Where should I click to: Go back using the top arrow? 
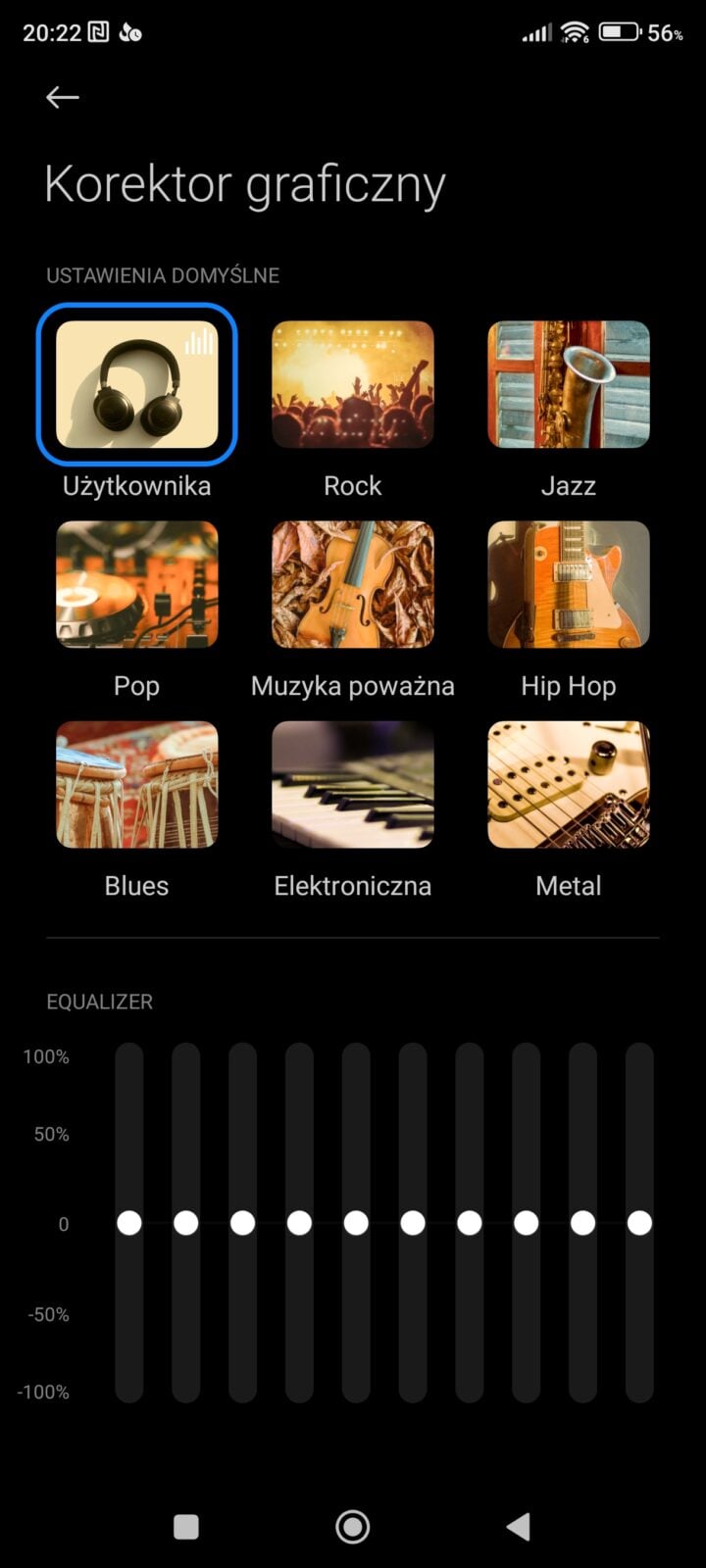(x=63, y=97)
